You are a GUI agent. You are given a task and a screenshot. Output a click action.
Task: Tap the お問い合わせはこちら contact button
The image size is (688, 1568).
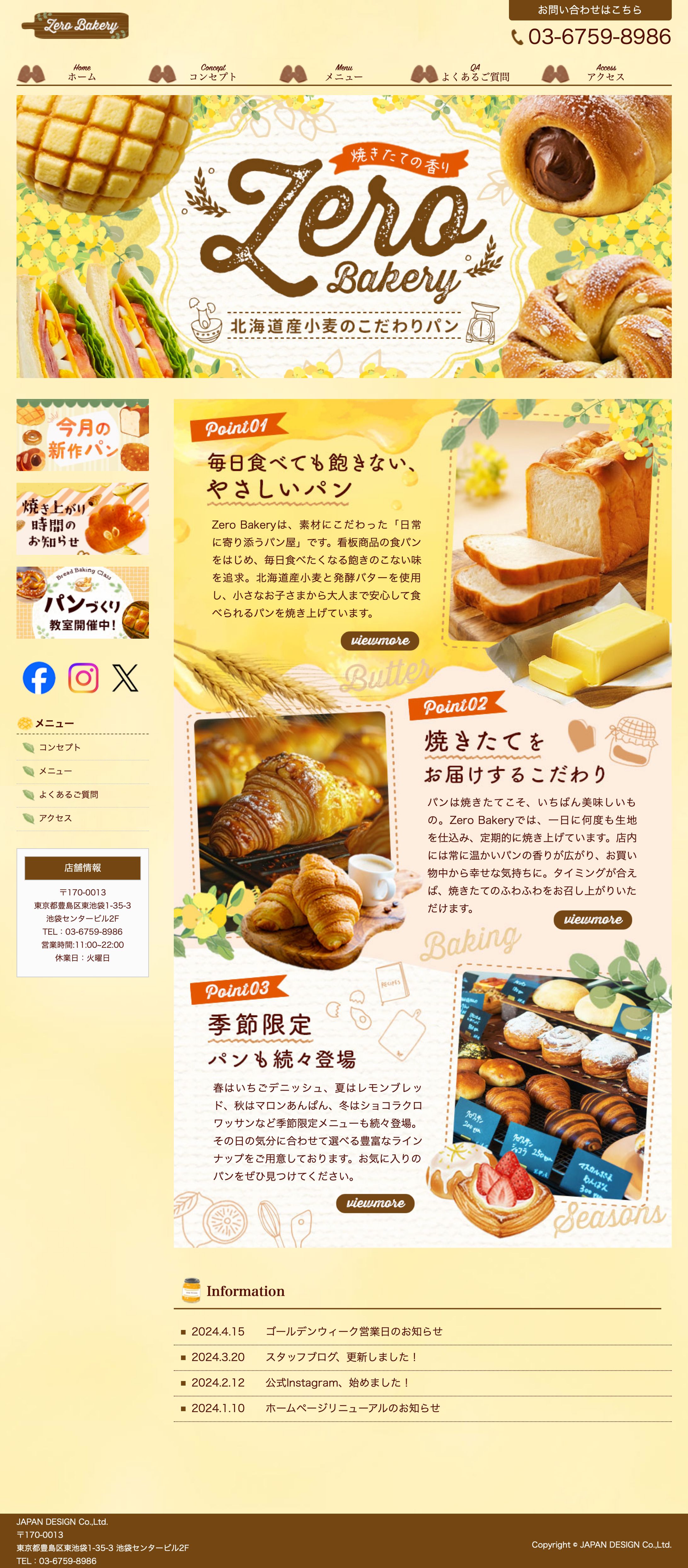click(x=589, y=10)
